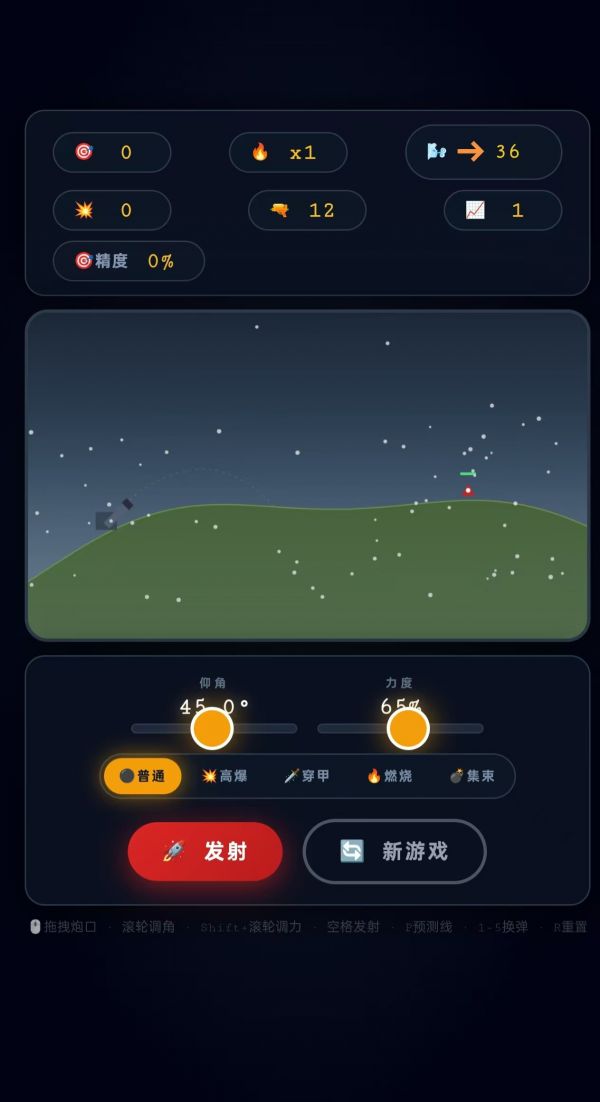Pick the 燃烧 incendiary shell
Screen dimensions: 600x1102
389,776
